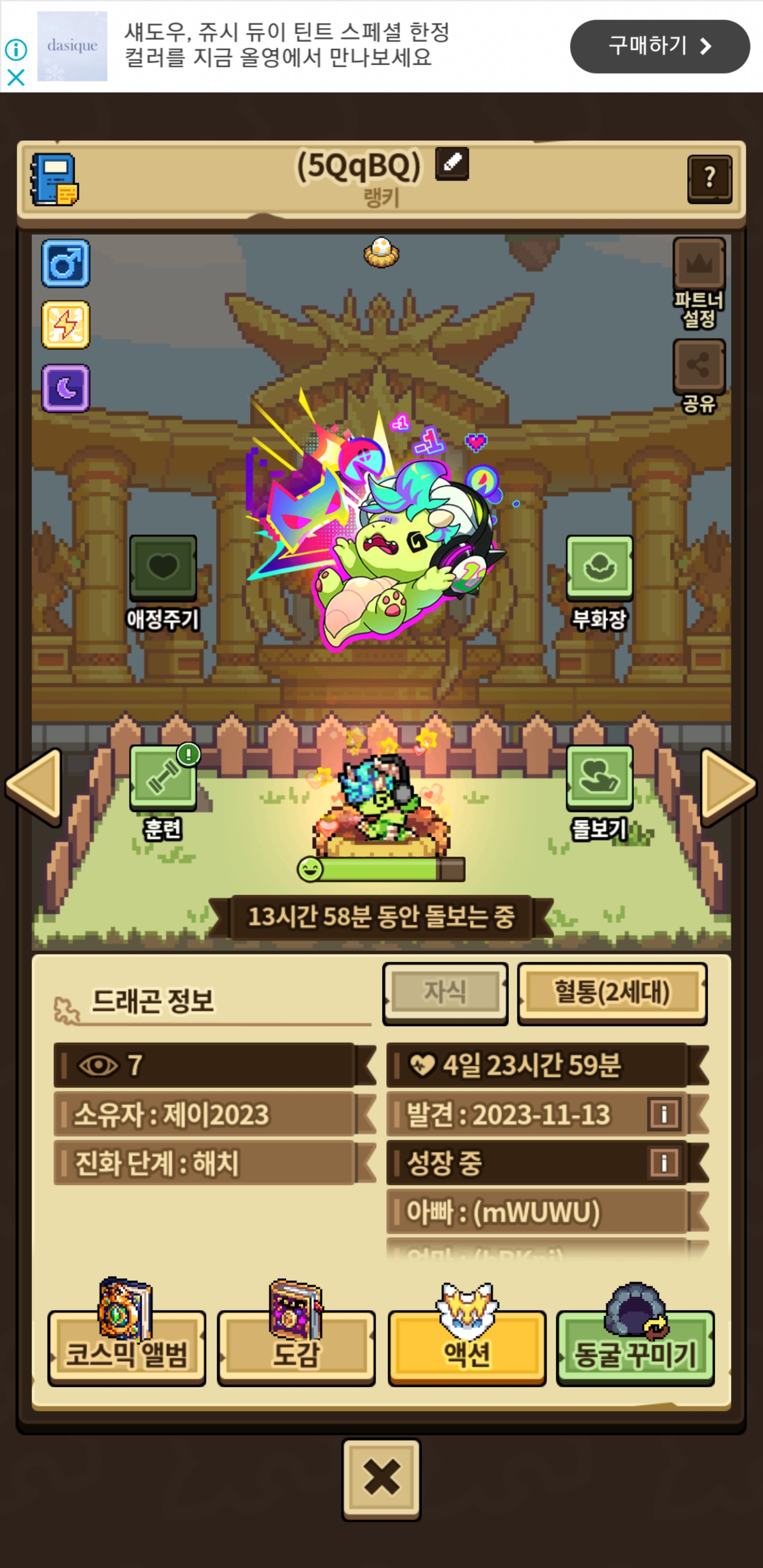Tap the 돌보기 care button
The width and height of the screenshot is (763, 1568).
click(x=599, y=792)
